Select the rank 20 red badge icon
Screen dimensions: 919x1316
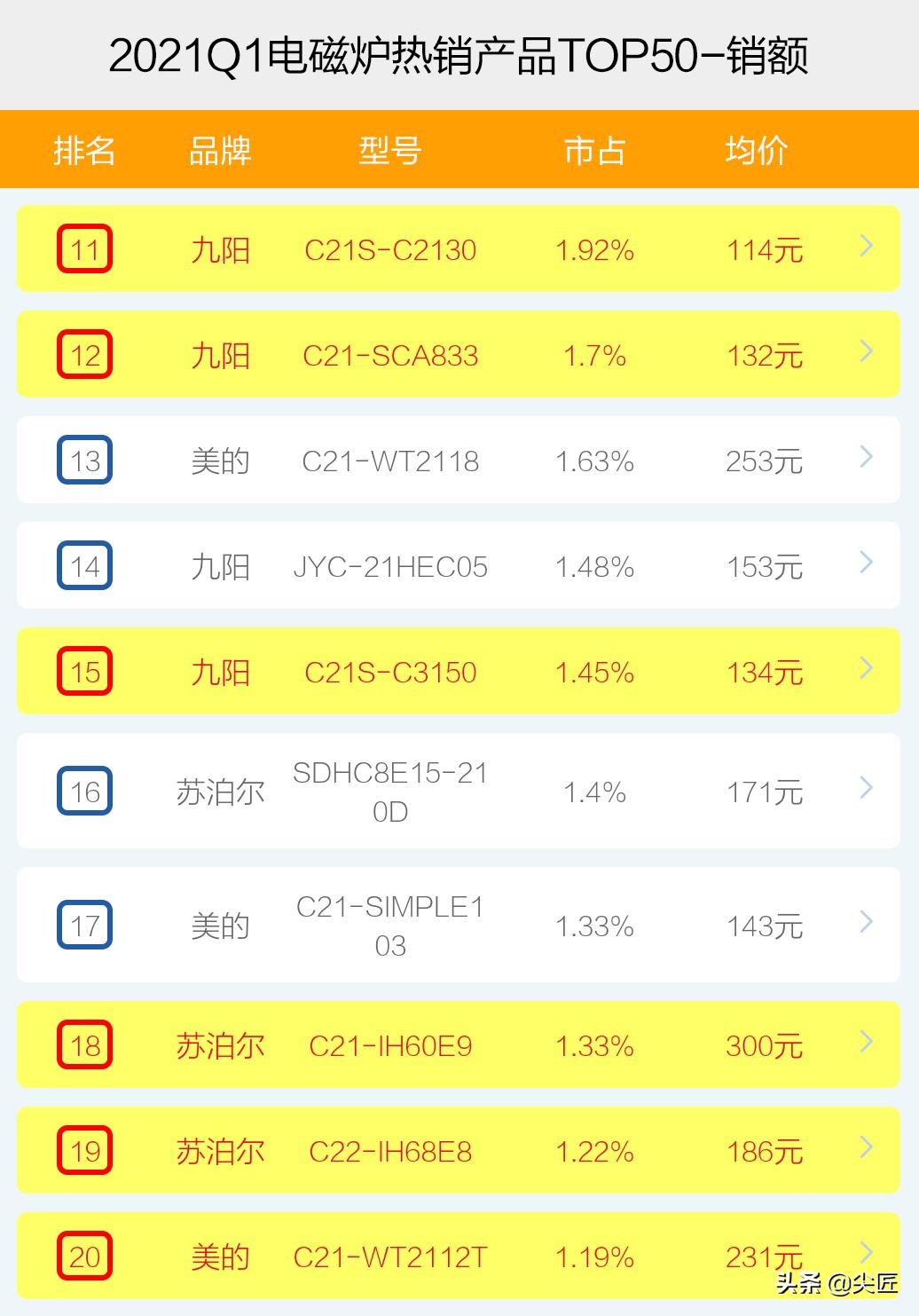point(84,1257)
